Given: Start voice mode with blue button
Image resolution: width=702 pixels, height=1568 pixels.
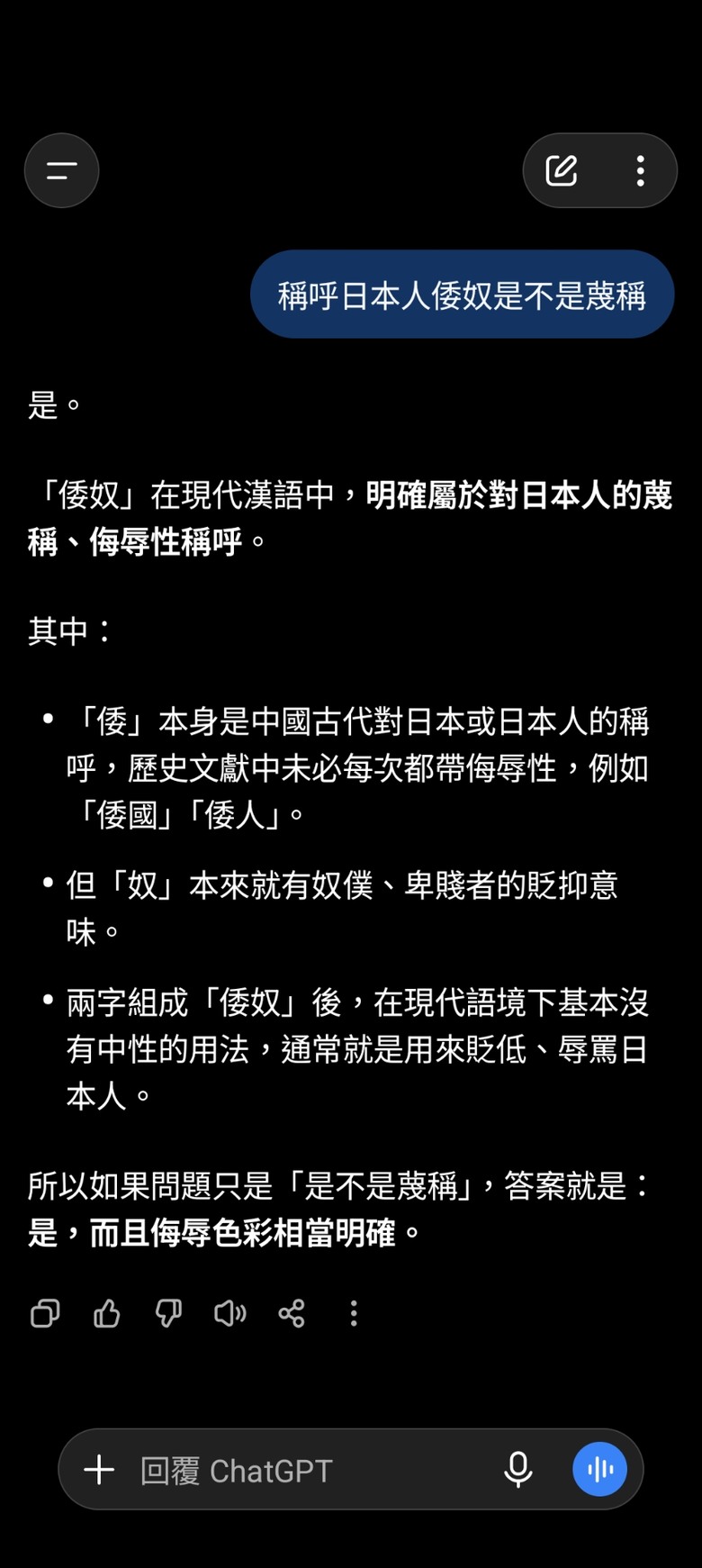Looking at the screenshot, I should pos(600,1469).
